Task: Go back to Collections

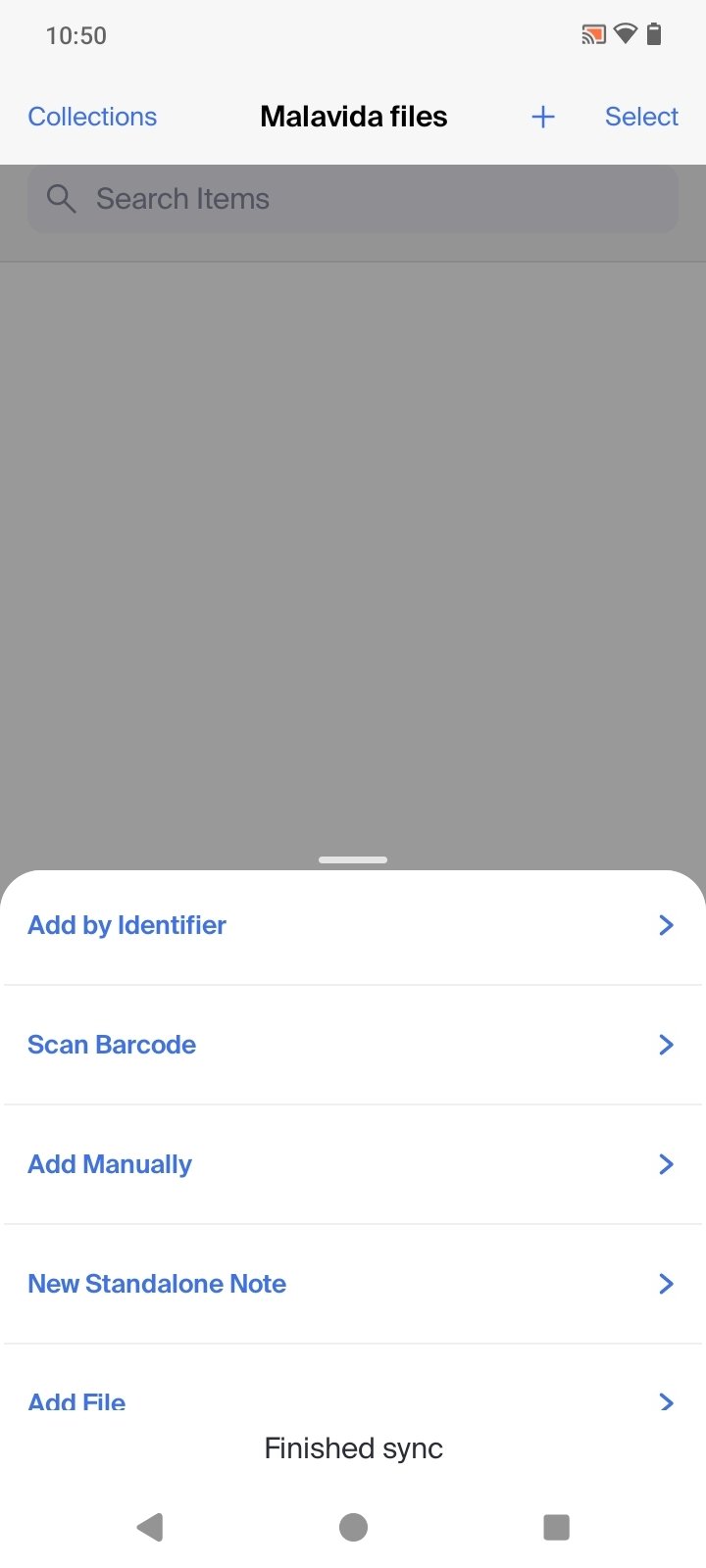Action: (92, 117)
